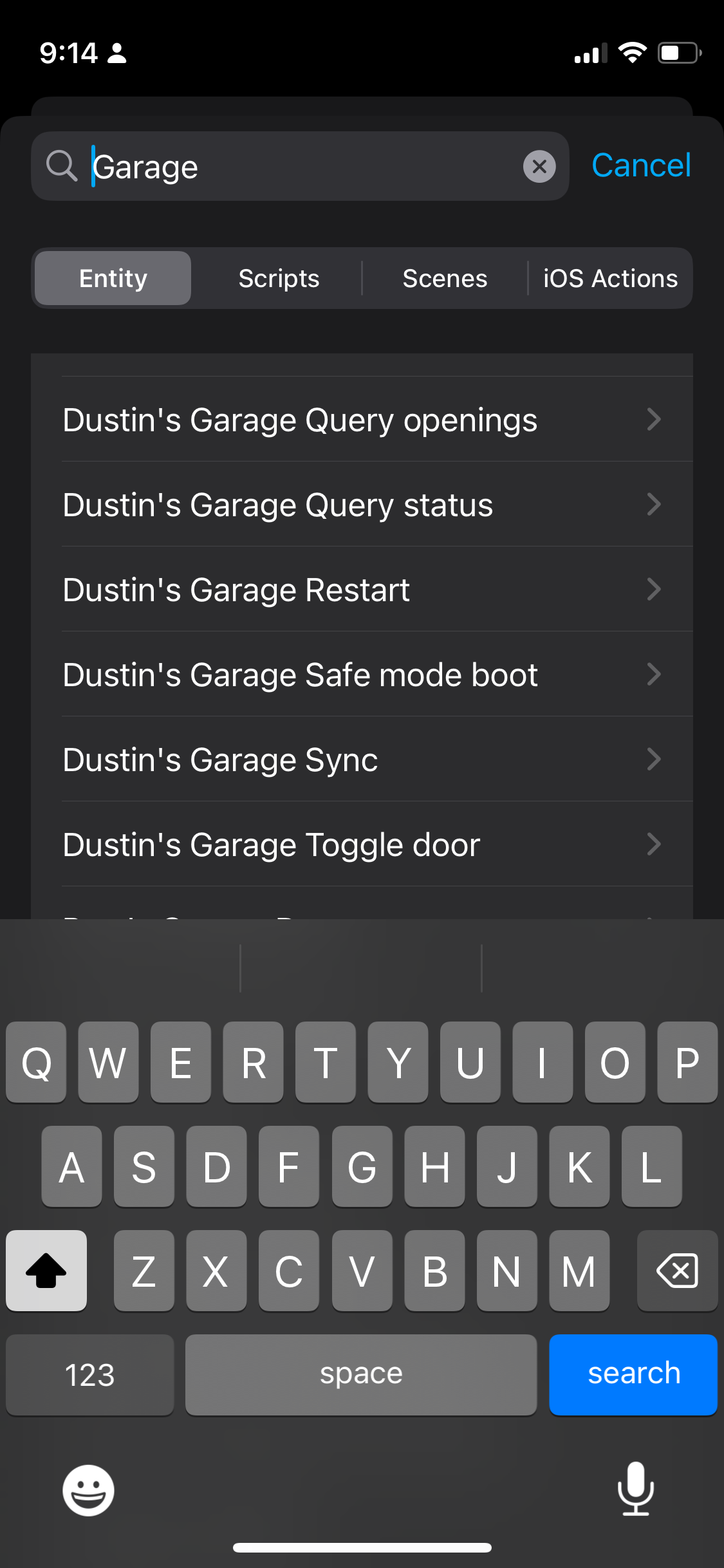This screenshot has height=1568, width=724.
Task: Tap the shift key on the keyboard
Action: [46, 1271]
